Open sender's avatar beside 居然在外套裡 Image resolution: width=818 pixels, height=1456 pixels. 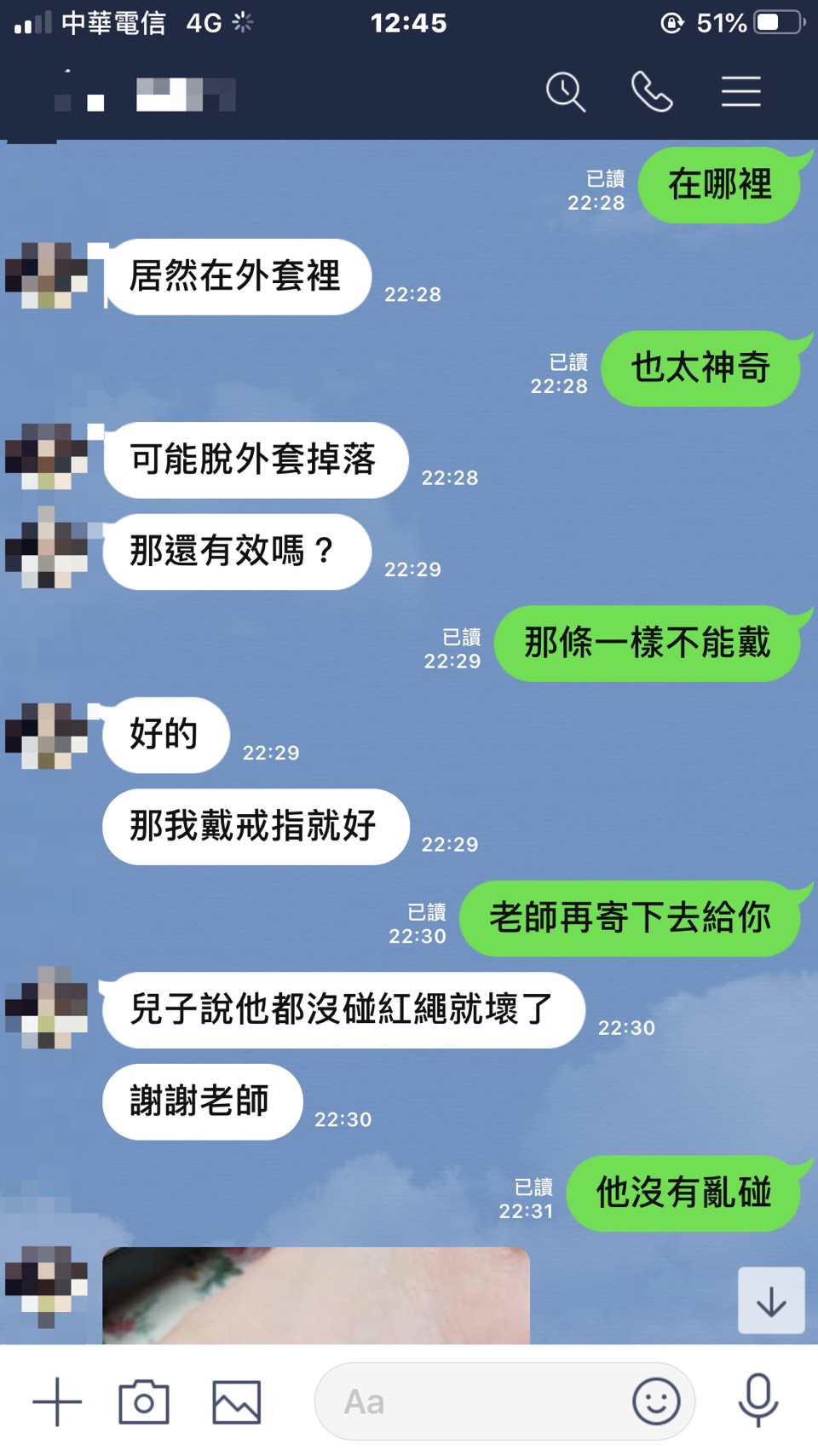pos(47,275)
